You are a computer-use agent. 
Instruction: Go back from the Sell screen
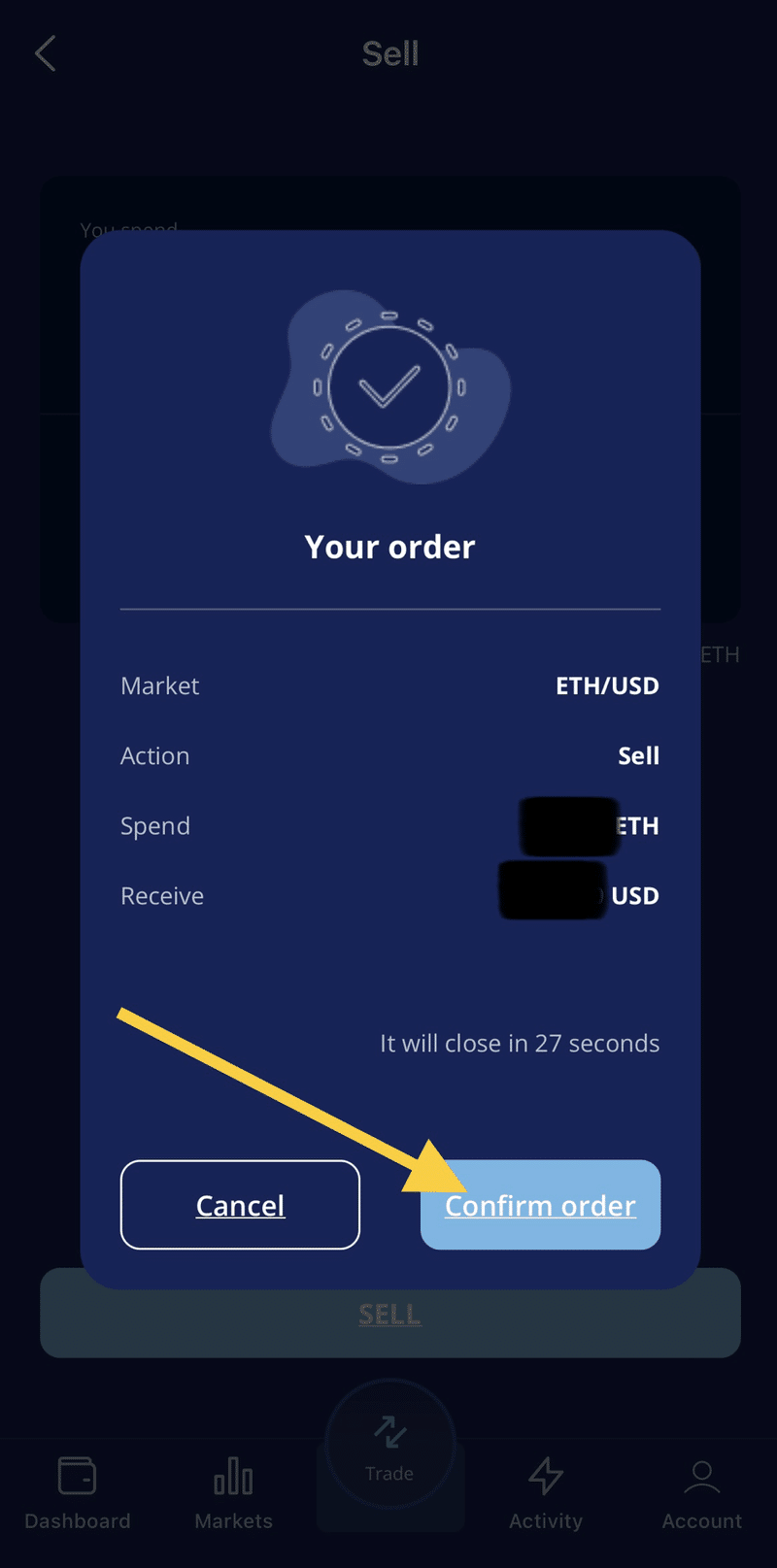[46, 53]
